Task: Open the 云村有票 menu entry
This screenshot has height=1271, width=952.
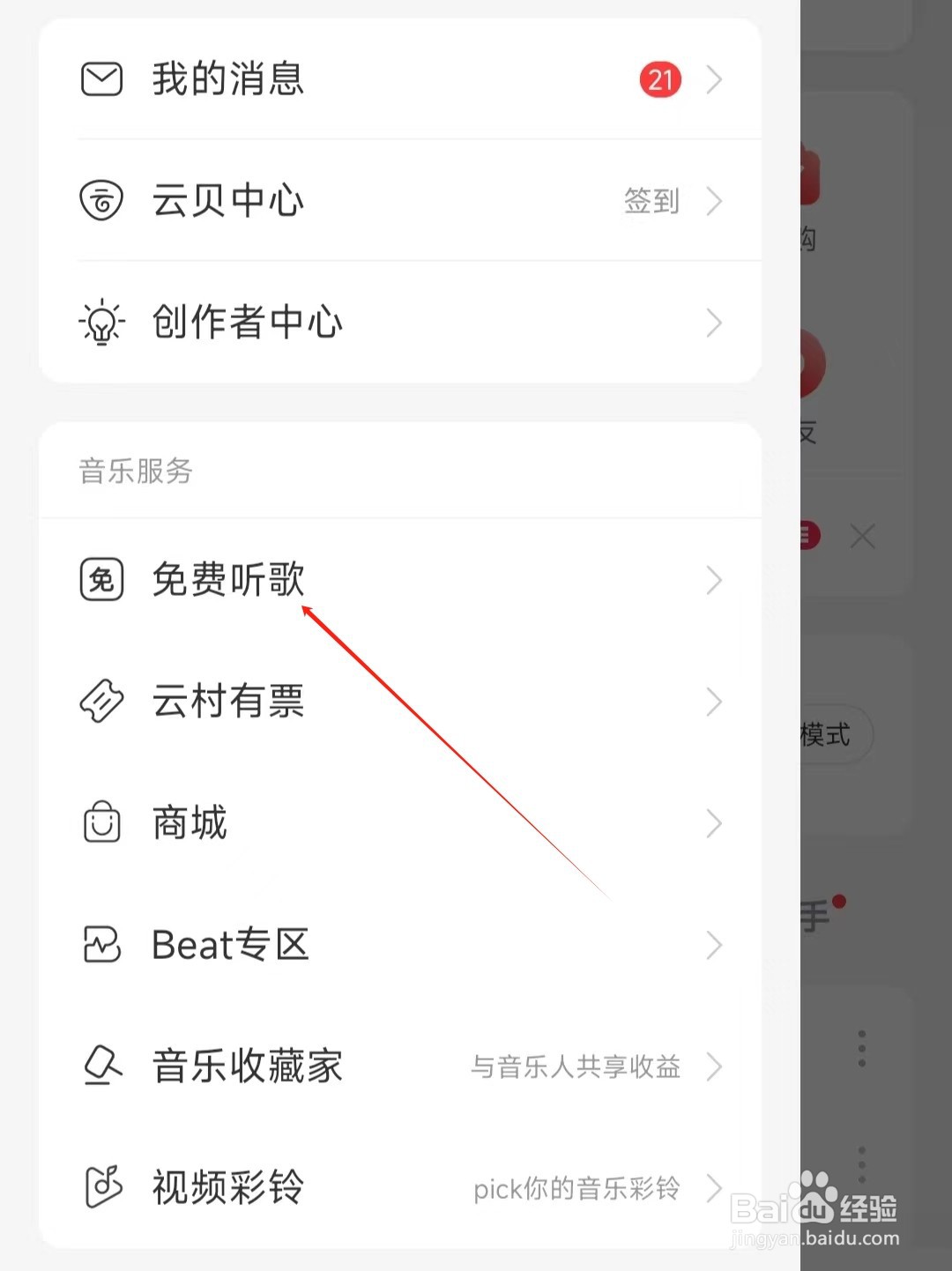Action: click(x=227, y=702)
